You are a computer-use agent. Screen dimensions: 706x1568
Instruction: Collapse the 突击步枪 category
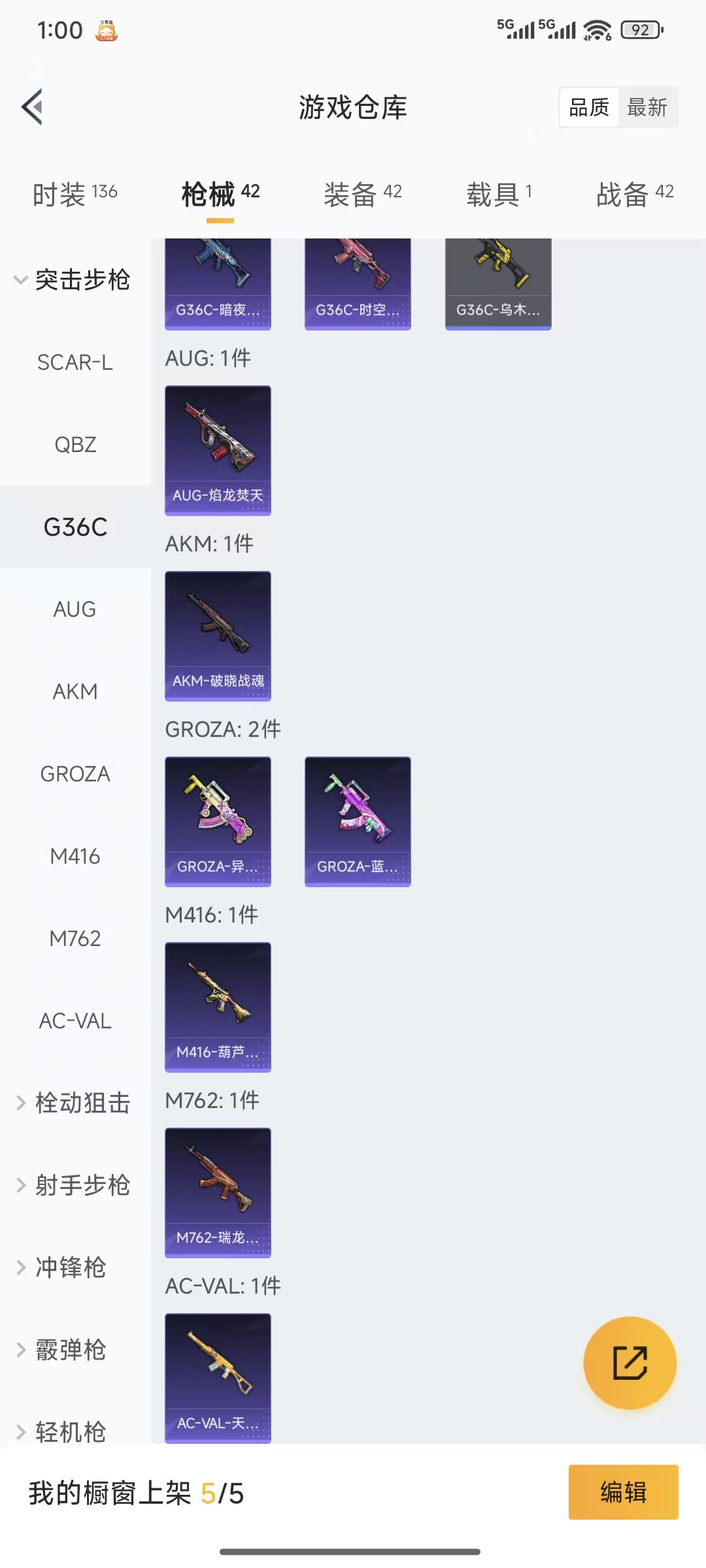[84, 280]
